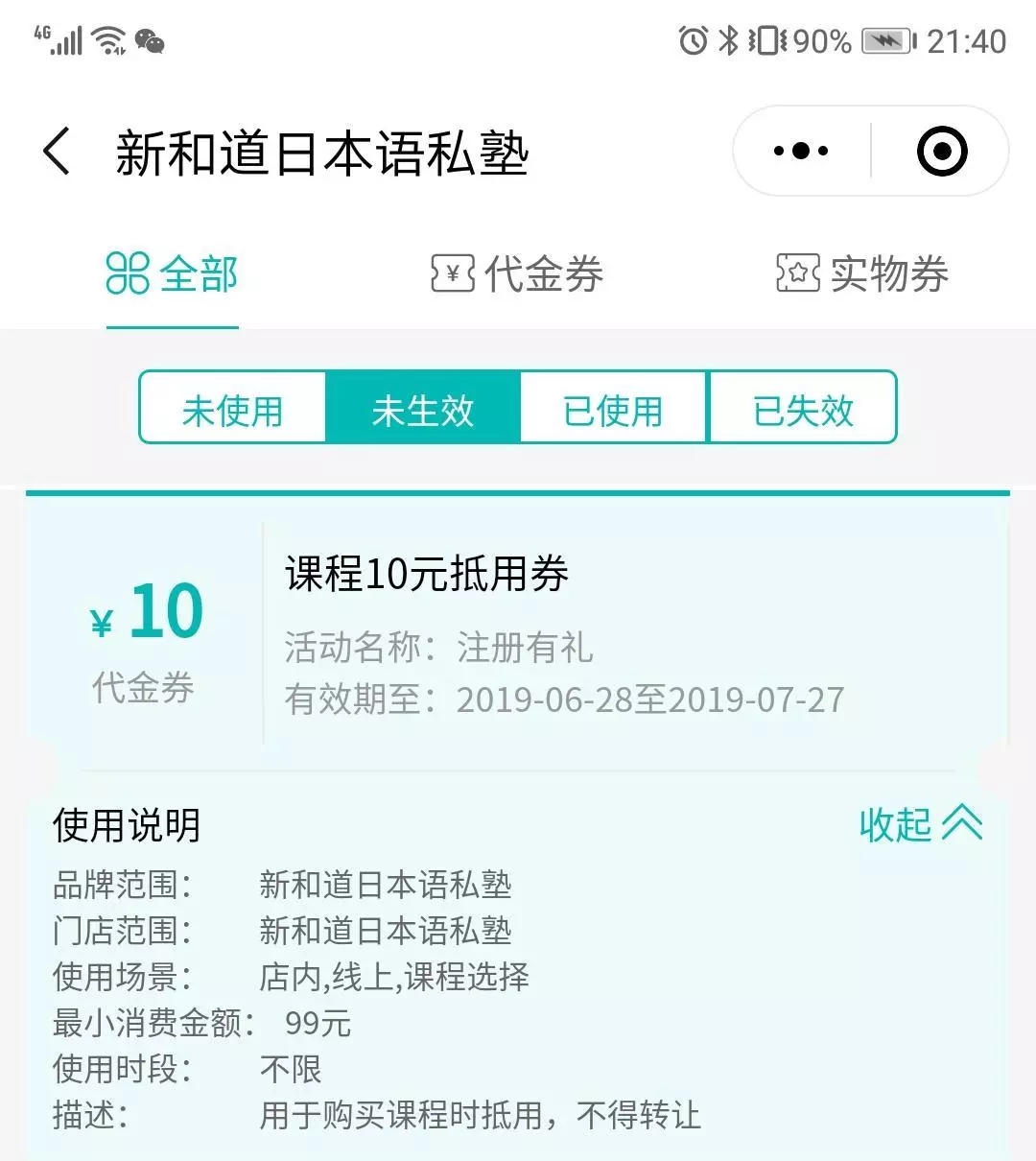Select the 未生效 filter
Viewport: 1036px width, 1161px height.
[x=423, y=411]
